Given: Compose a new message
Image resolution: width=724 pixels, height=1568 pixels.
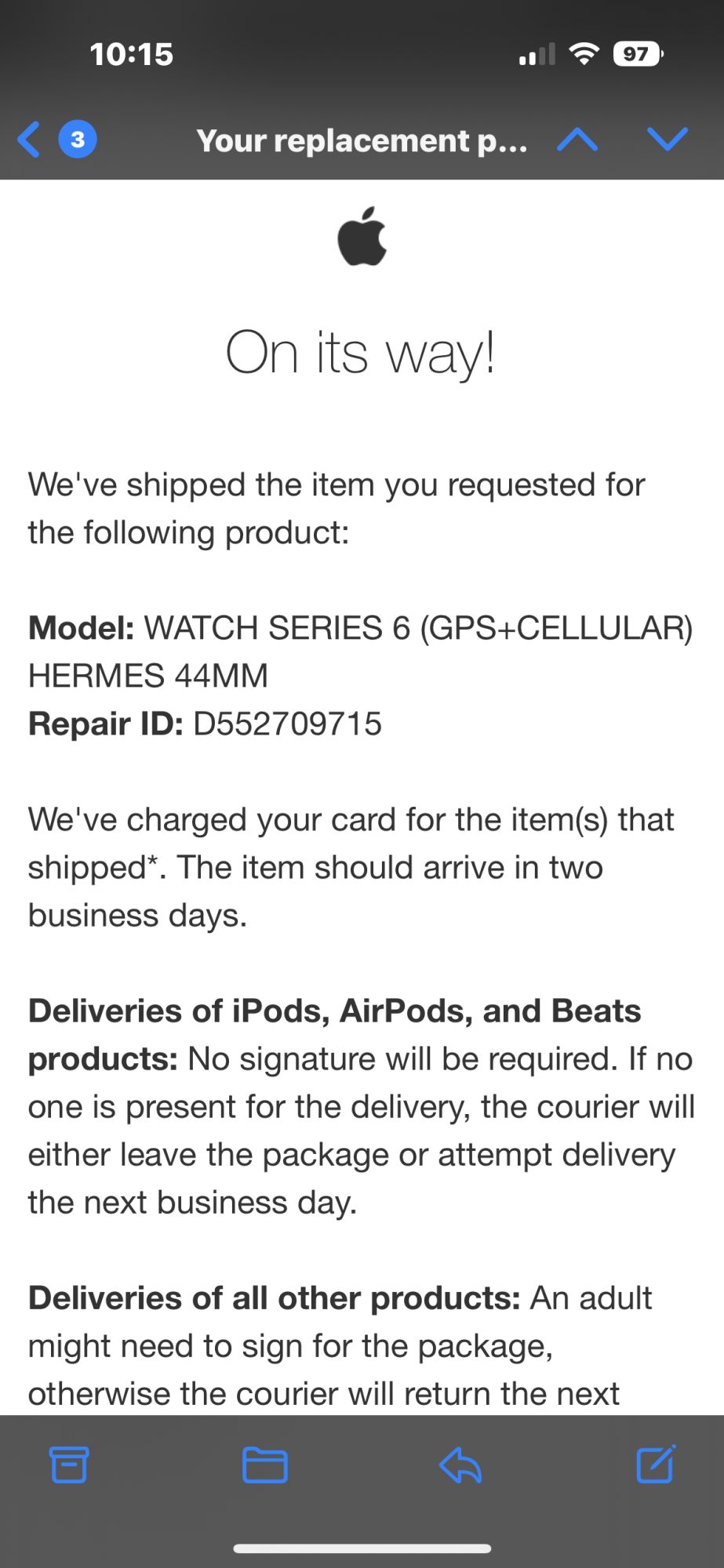Looking at the screenshot, I should pos(656,1464).
